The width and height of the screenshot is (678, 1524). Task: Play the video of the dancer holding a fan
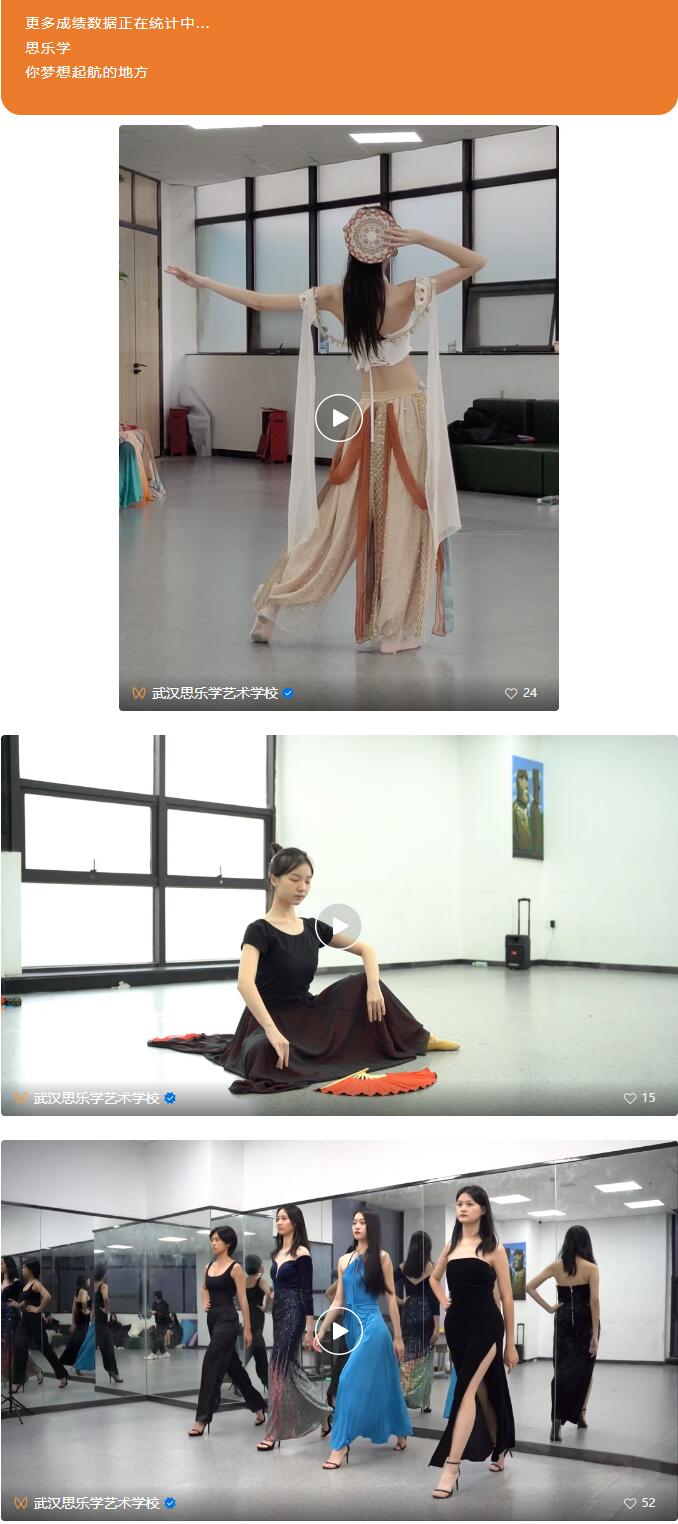(338, 418)
